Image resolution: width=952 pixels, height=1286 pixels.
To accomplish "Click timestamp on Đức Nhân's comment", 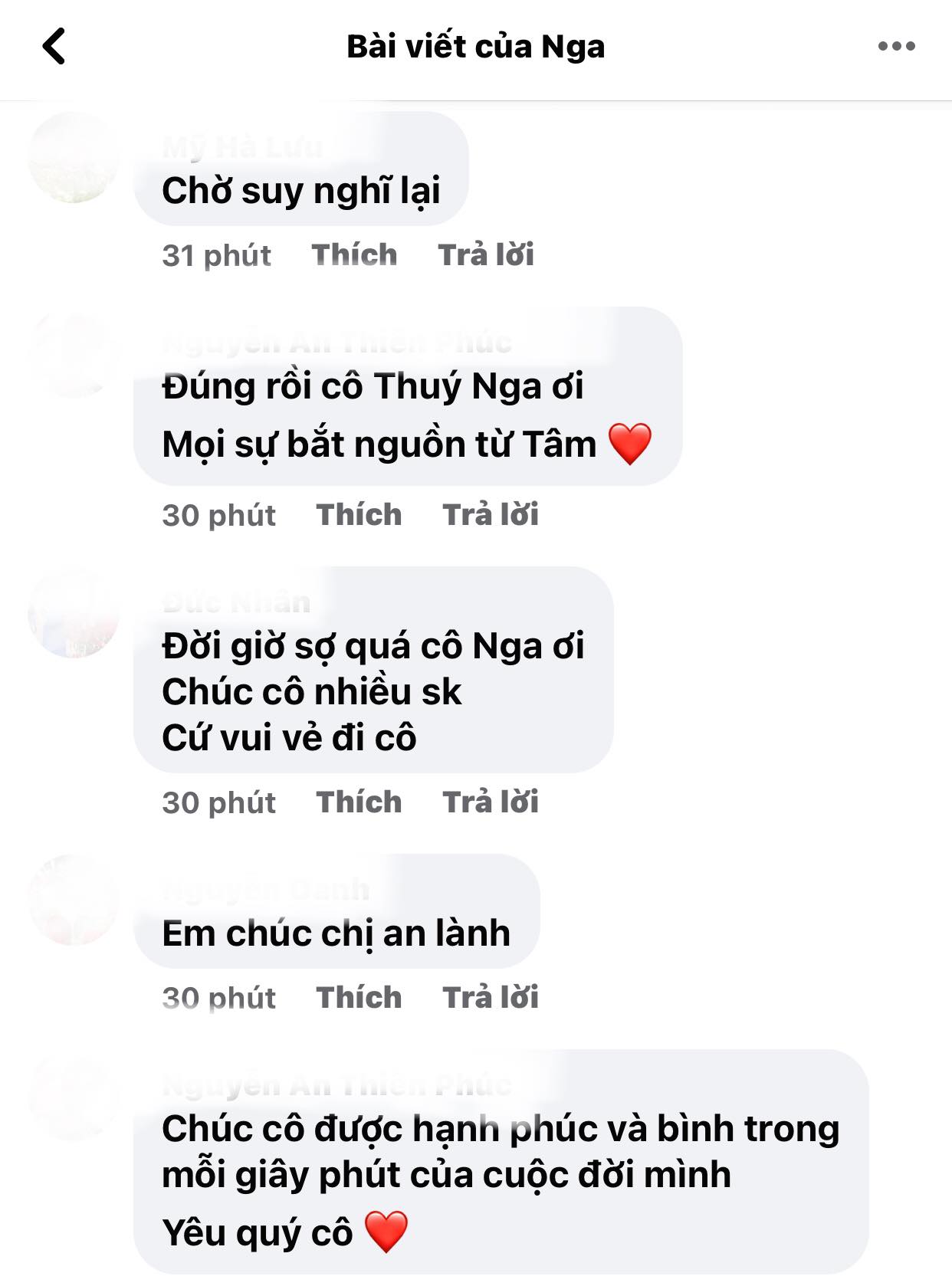I will tap(218, 802).
